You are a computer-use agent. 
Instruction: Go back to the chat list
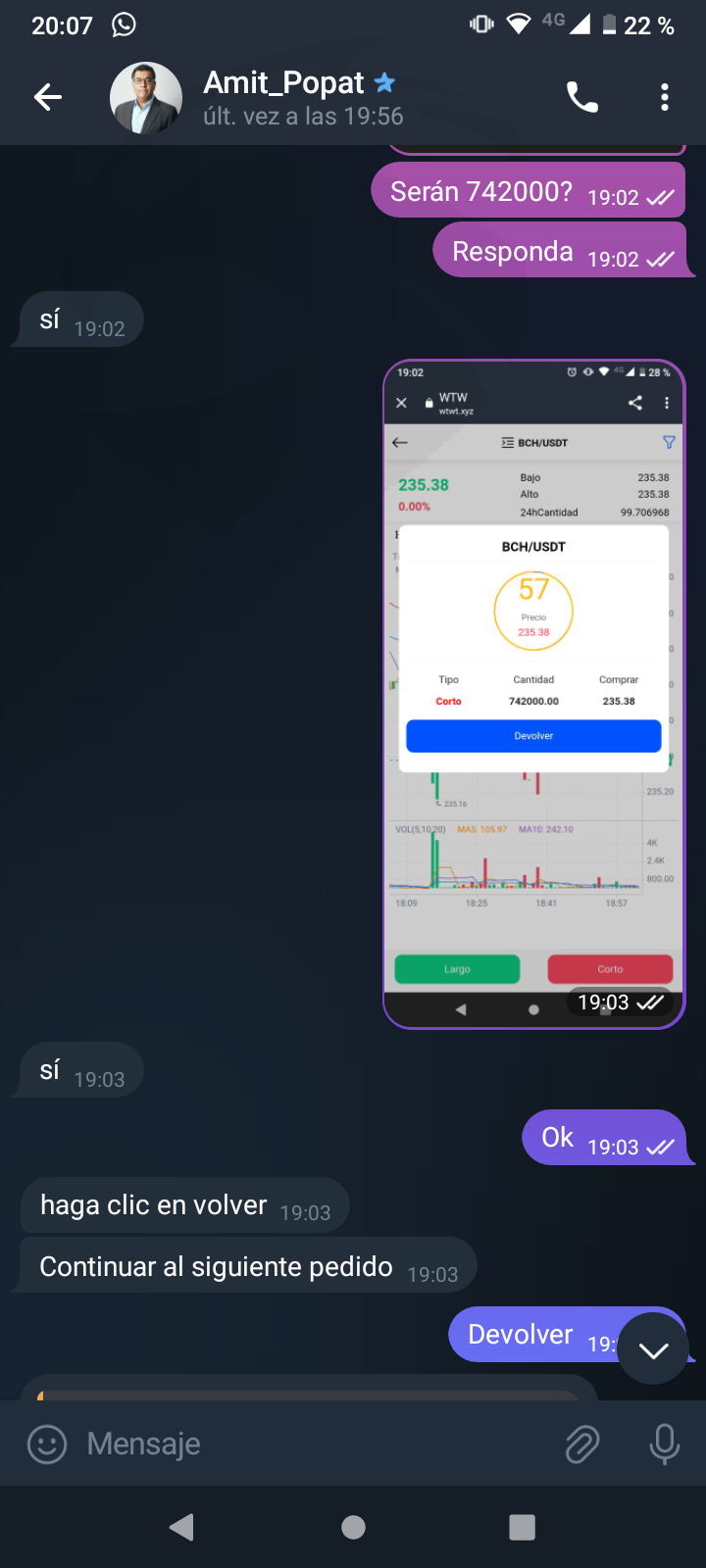click(x=48, y=97)
